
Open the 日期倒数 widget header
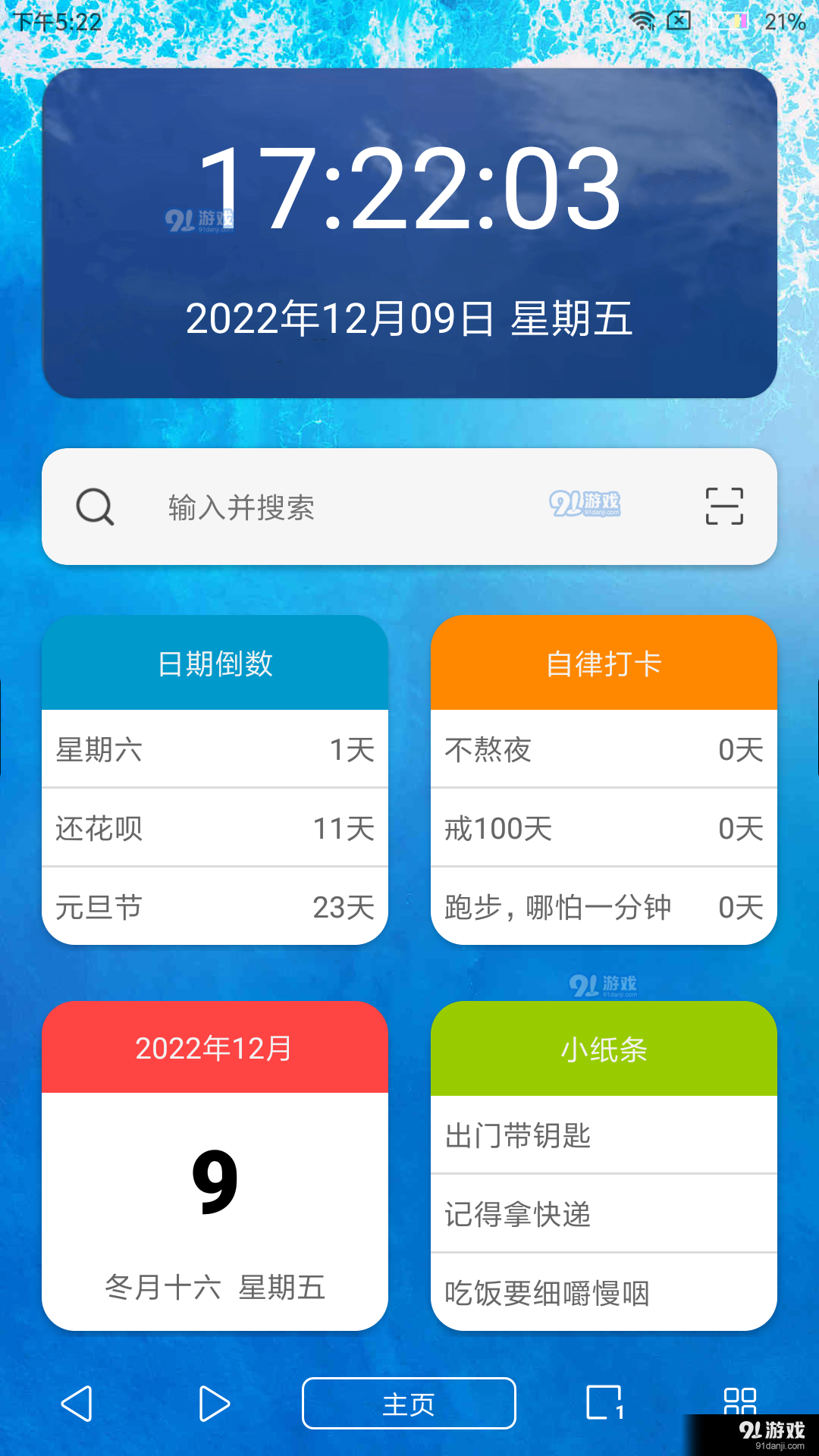[215, 664]
